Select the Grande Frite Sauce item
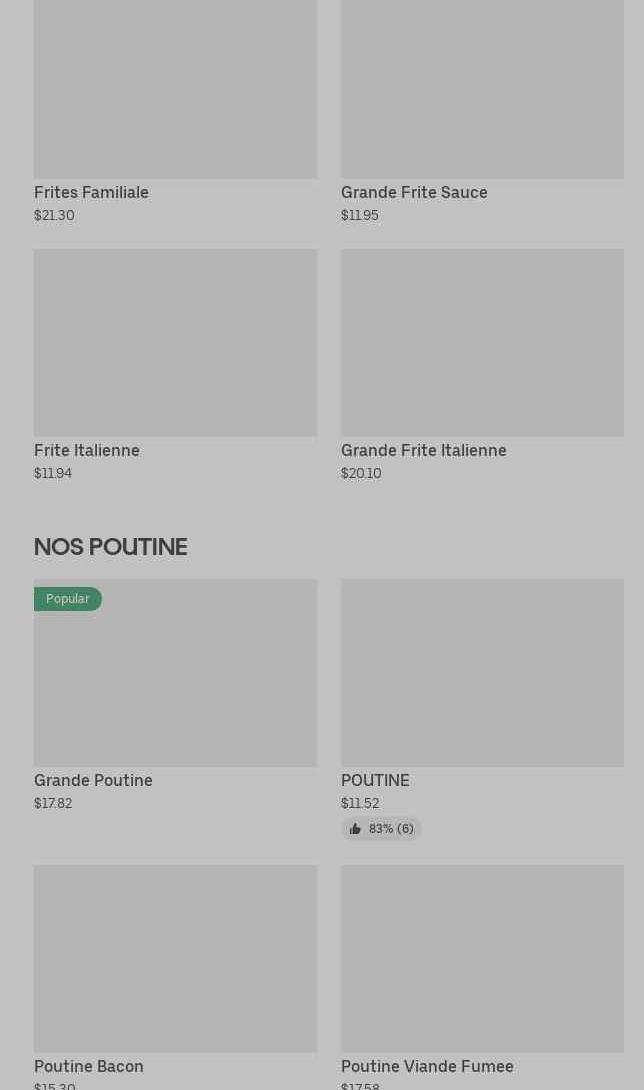644x1090 pixels. [x=482, y=111]
